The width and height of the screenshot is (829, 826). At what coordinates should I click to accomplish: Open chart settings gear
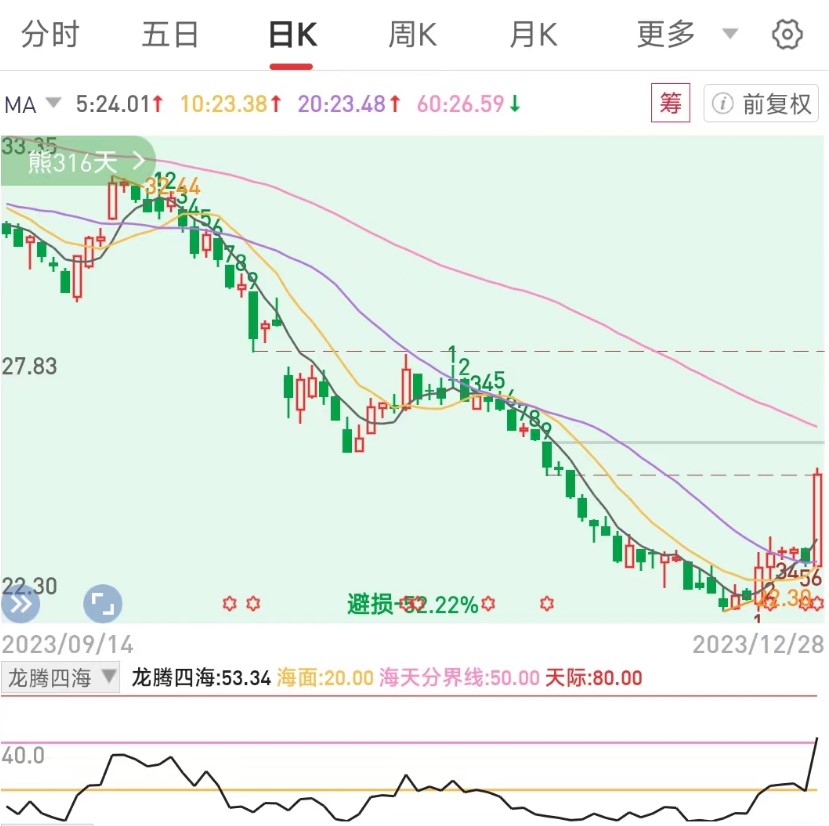[x=787, y=36]
